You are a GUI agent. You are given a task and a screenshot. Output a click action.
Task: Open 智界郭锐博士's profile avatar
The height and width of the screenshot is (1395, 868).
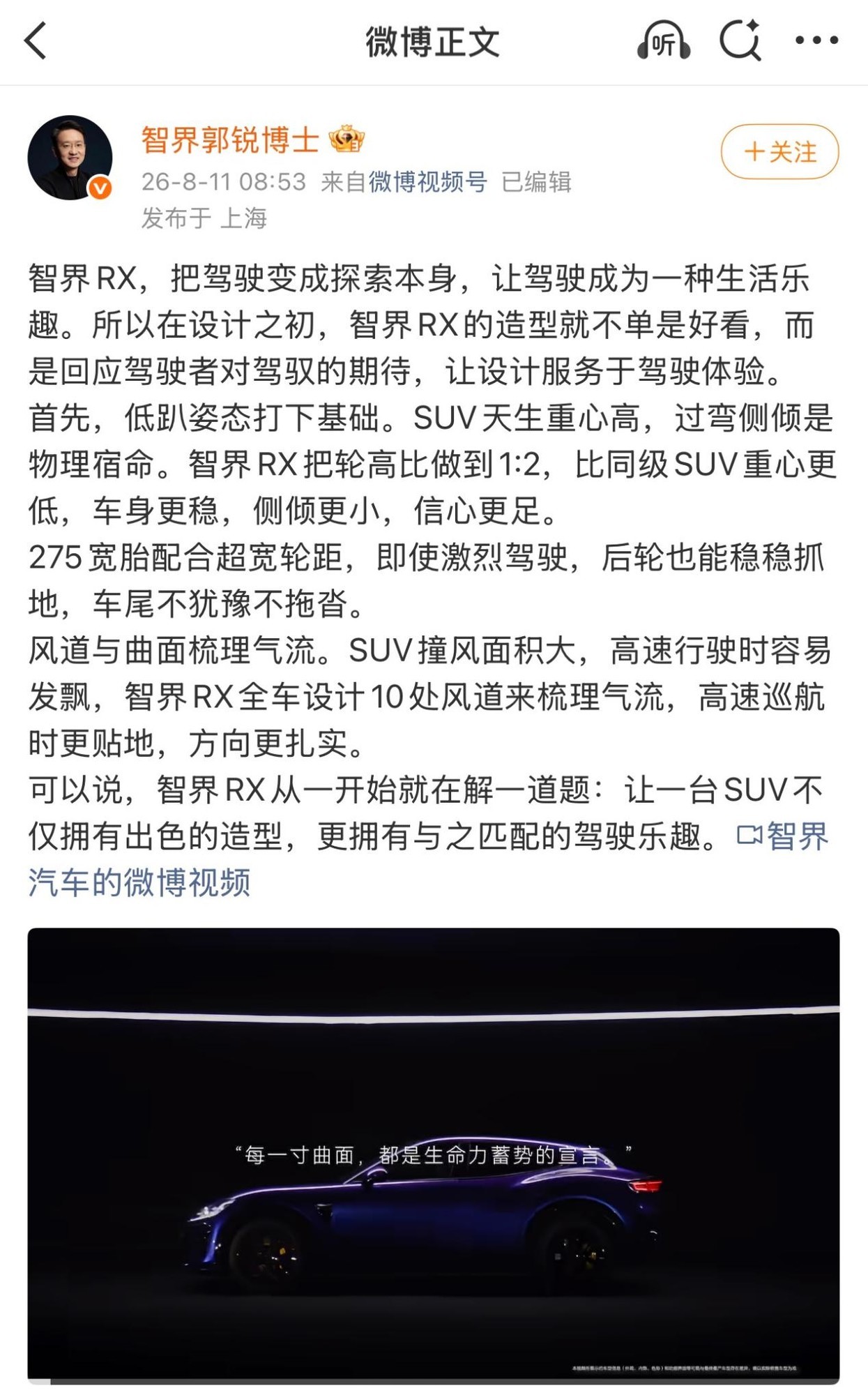click(70, 158)
